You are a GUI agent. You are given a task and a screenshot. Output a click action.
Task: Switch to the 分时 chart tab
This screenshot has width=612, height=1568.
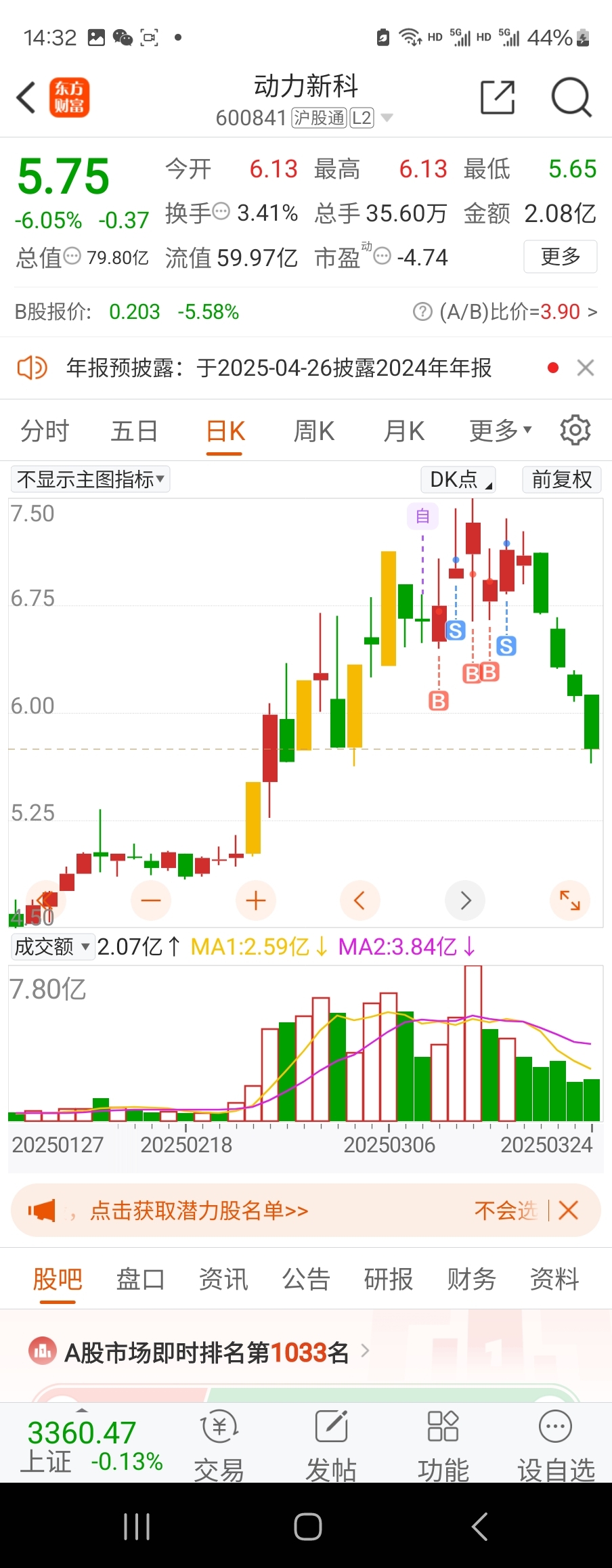45,431
